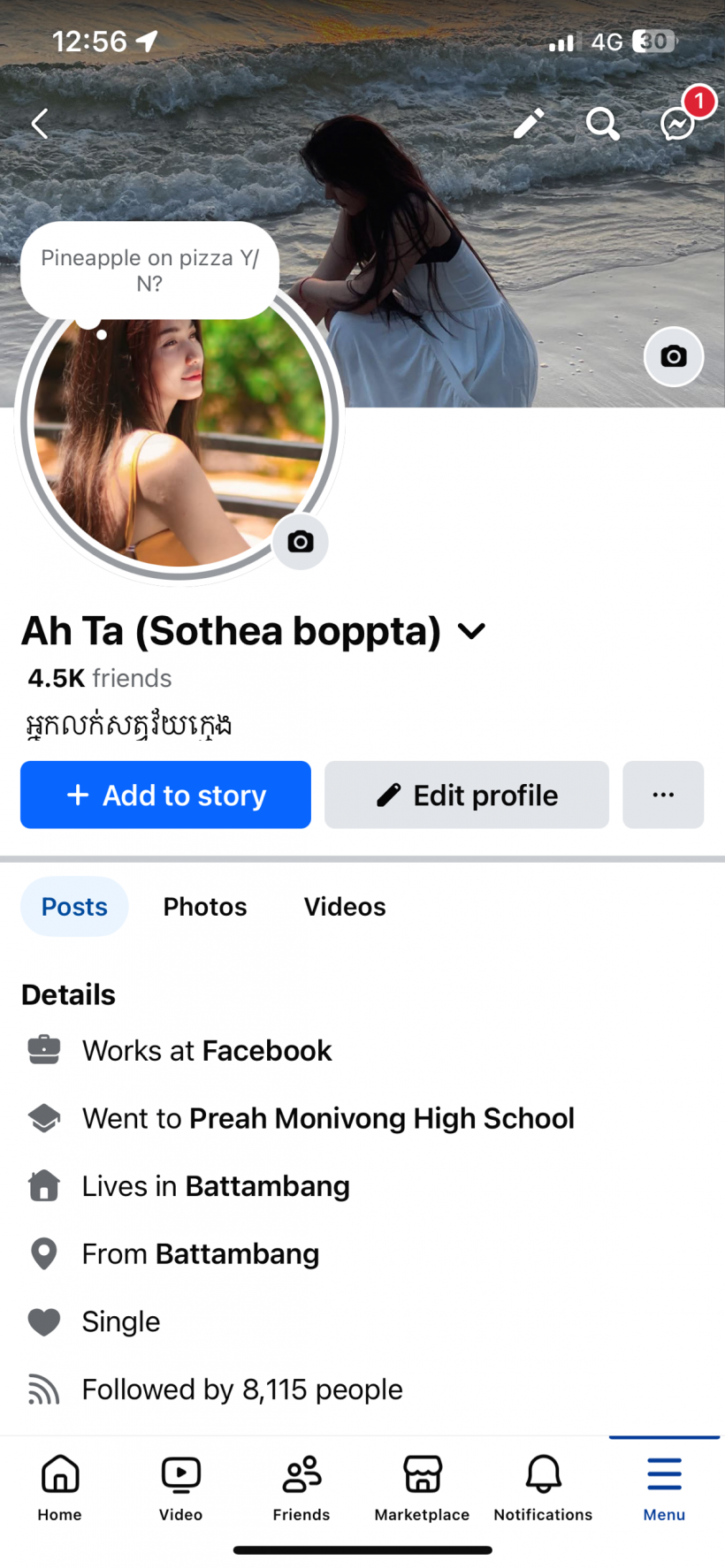Viewport: 725px width, 1568px height.
Task: Tap the pencil edit icon in the header
Action: 529,124
